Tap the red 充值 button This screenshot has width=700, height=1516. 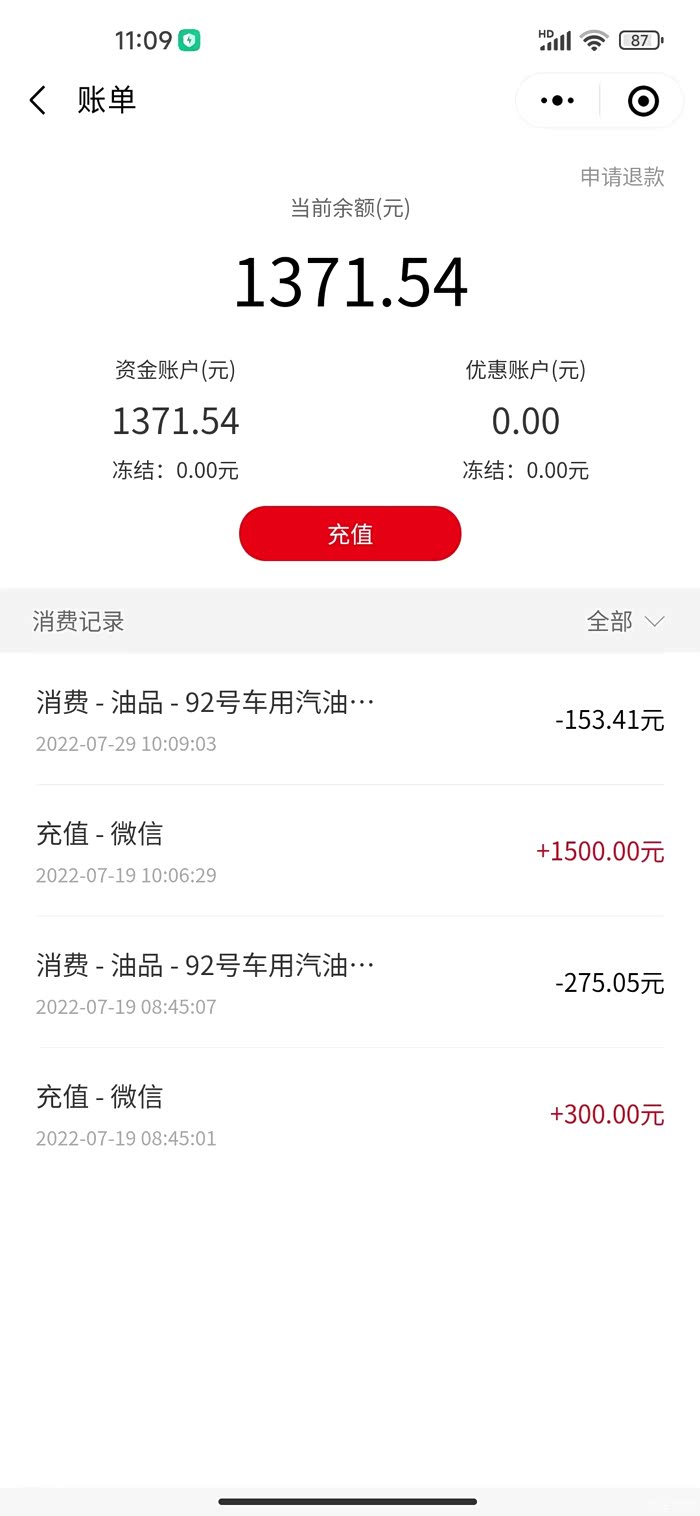(x=350, y=534)
